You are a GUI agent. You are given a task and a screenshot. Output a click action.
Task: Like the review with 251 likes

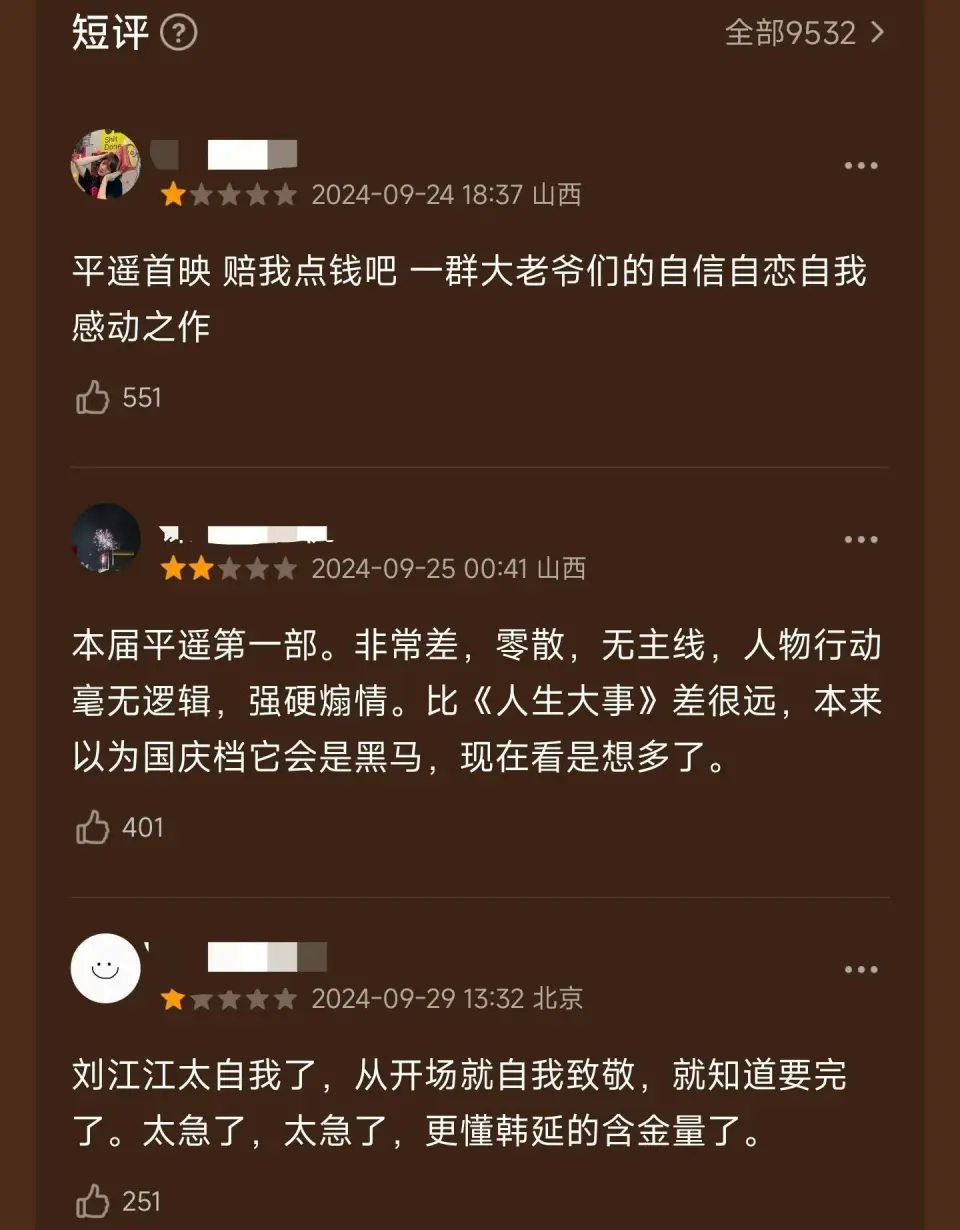(x=93, y=1201)
